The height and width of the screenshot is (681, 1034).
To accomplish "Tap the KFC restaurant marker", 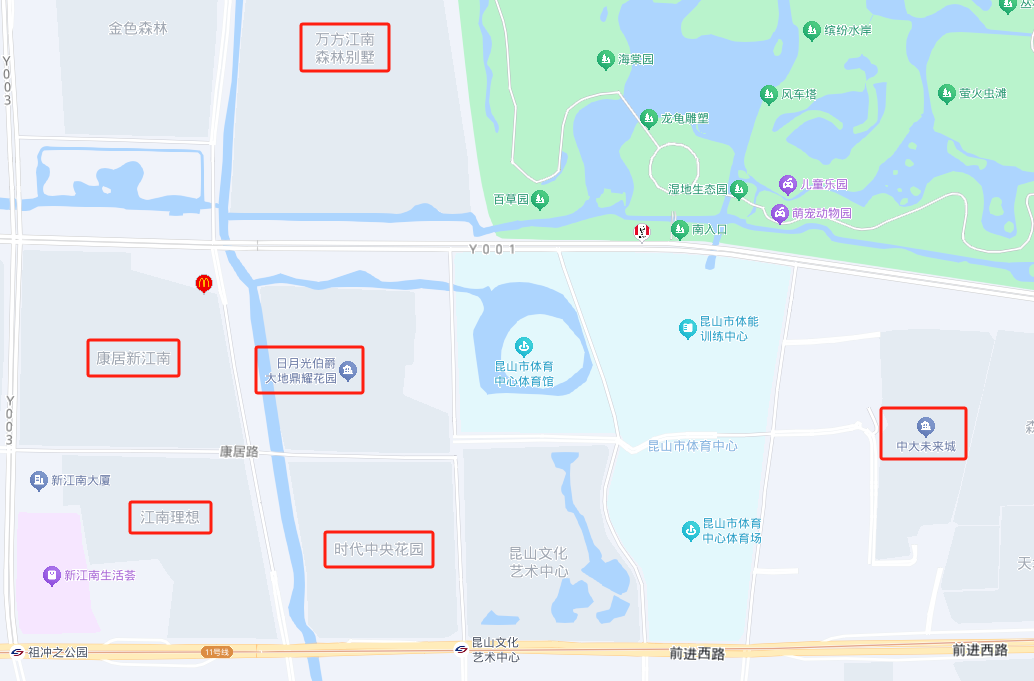I will point(642,232).
